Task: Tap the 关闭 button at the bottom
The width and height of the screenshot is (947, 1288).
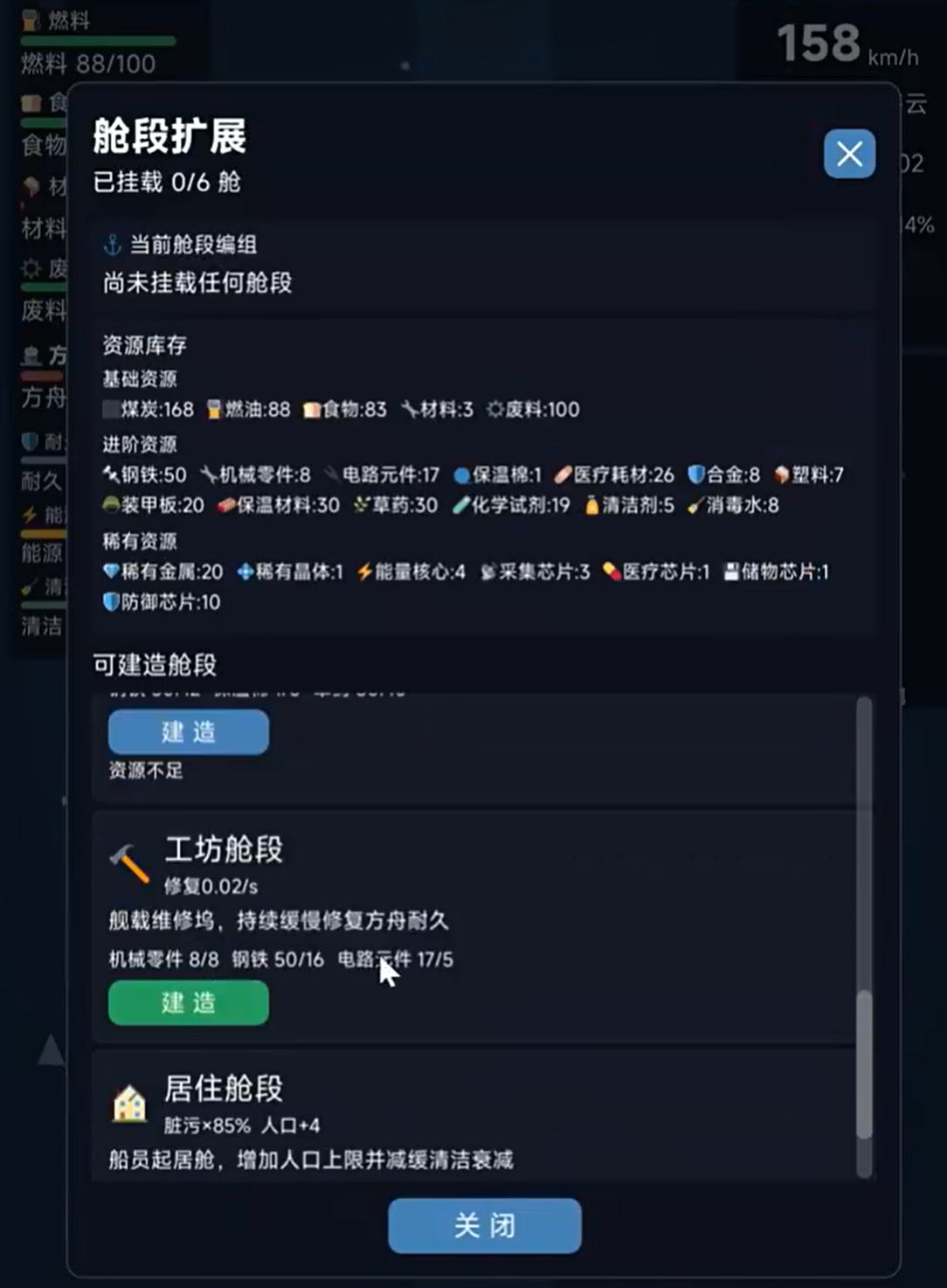Action: 484,1225
